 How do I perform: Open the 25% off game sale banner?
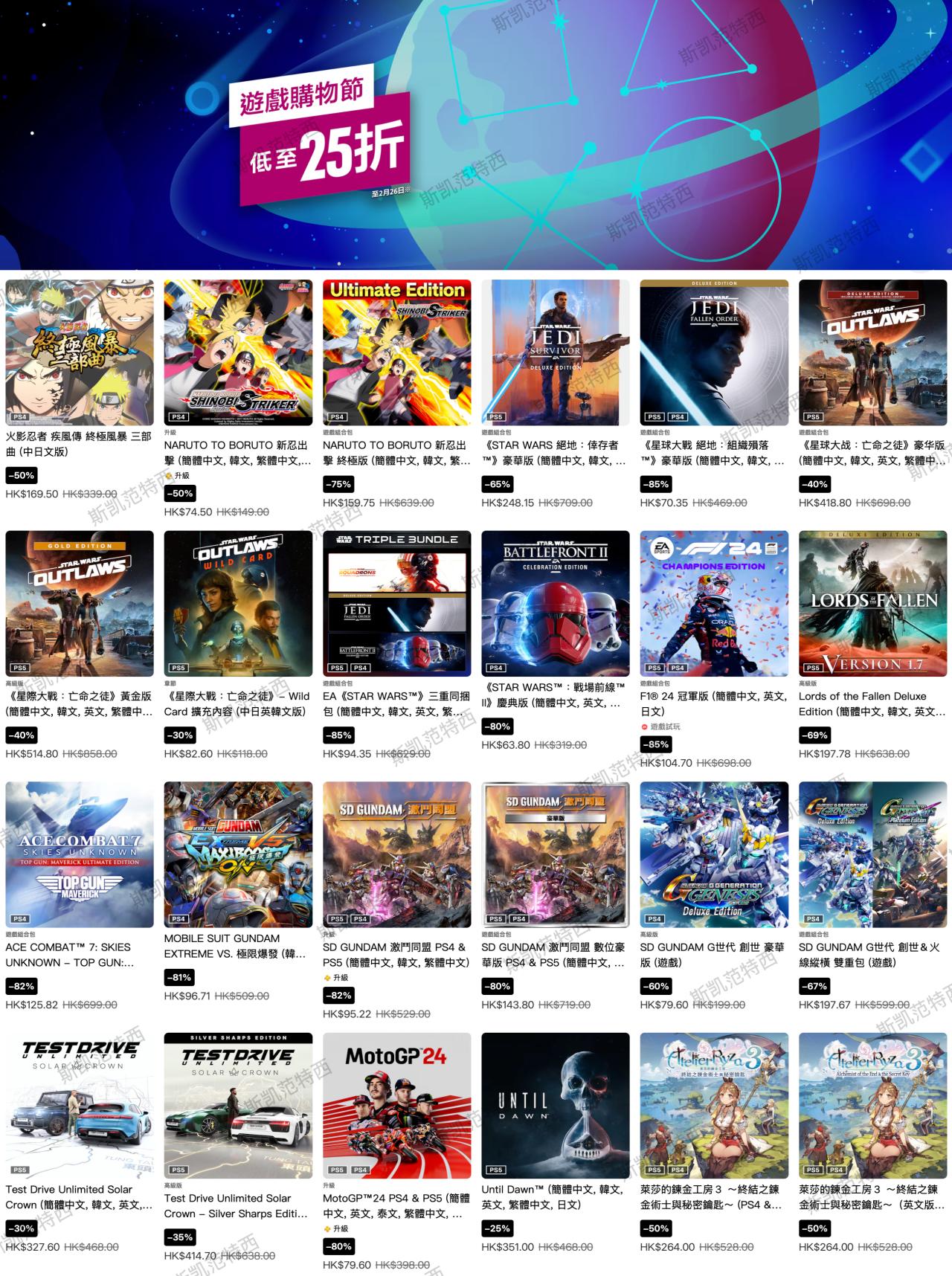[476, 134]
